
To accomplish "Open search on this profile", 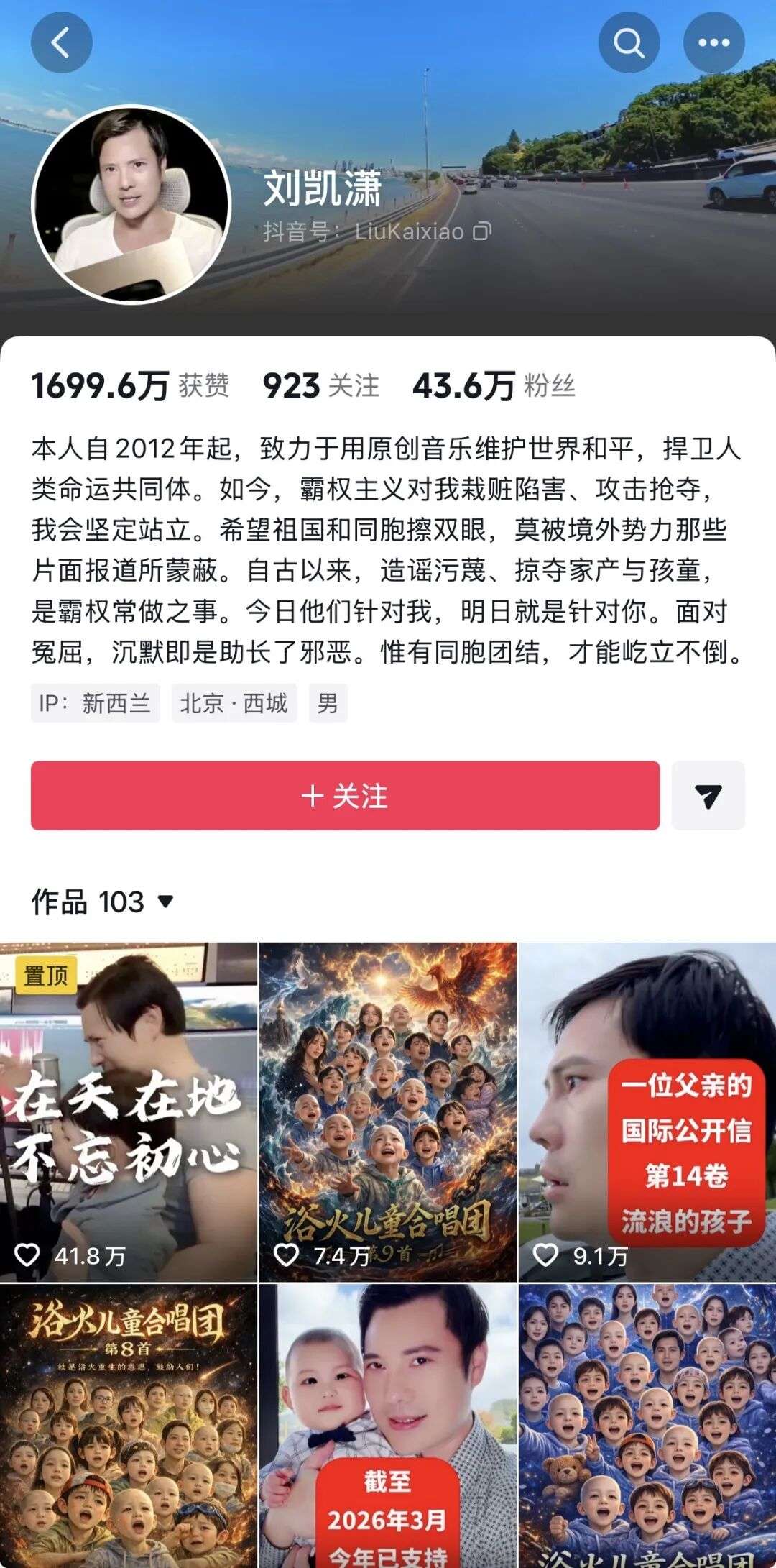I will [629, 43].
